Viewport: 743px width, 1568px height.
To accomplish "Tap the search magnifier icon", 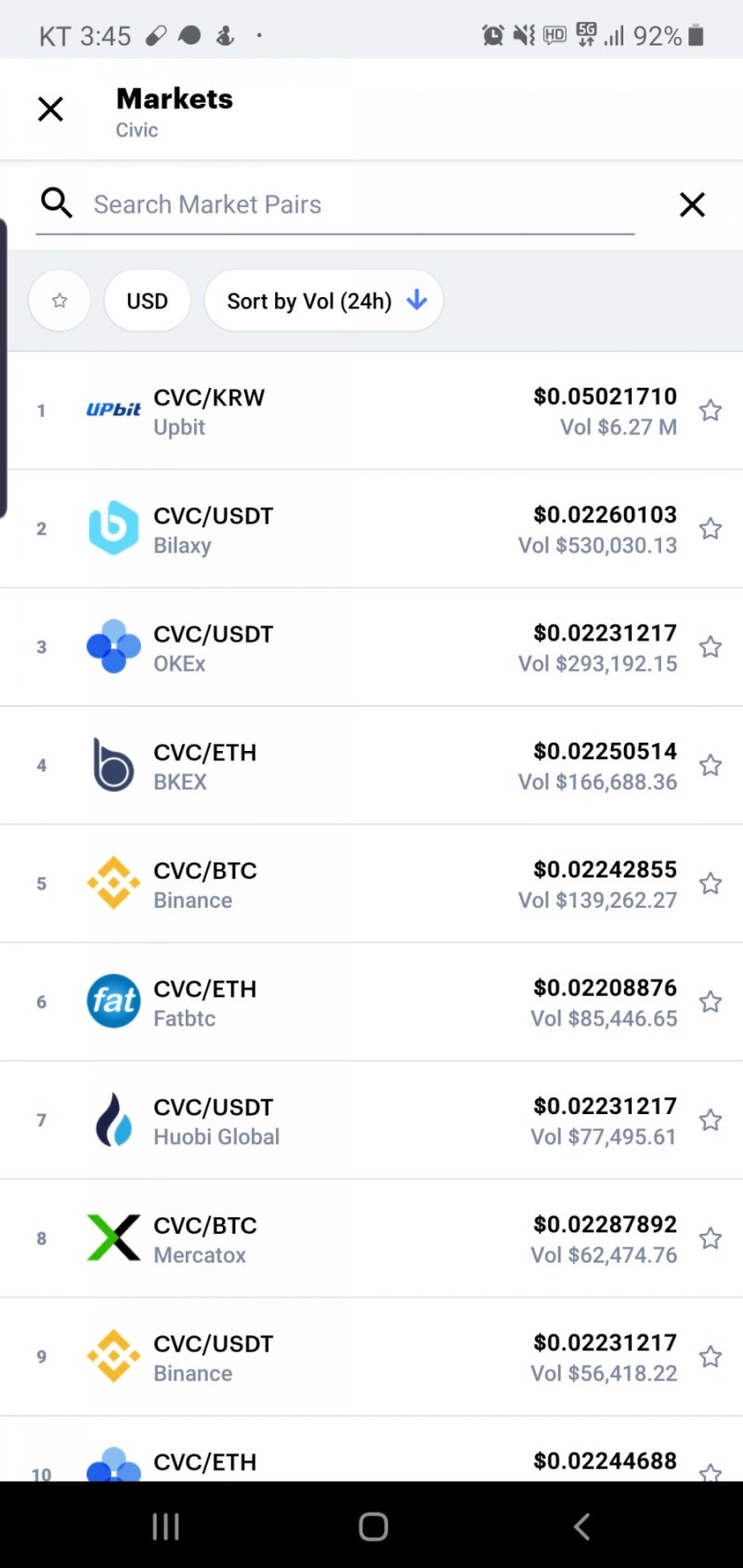I will pyautogui.click(x=57, y=203).
